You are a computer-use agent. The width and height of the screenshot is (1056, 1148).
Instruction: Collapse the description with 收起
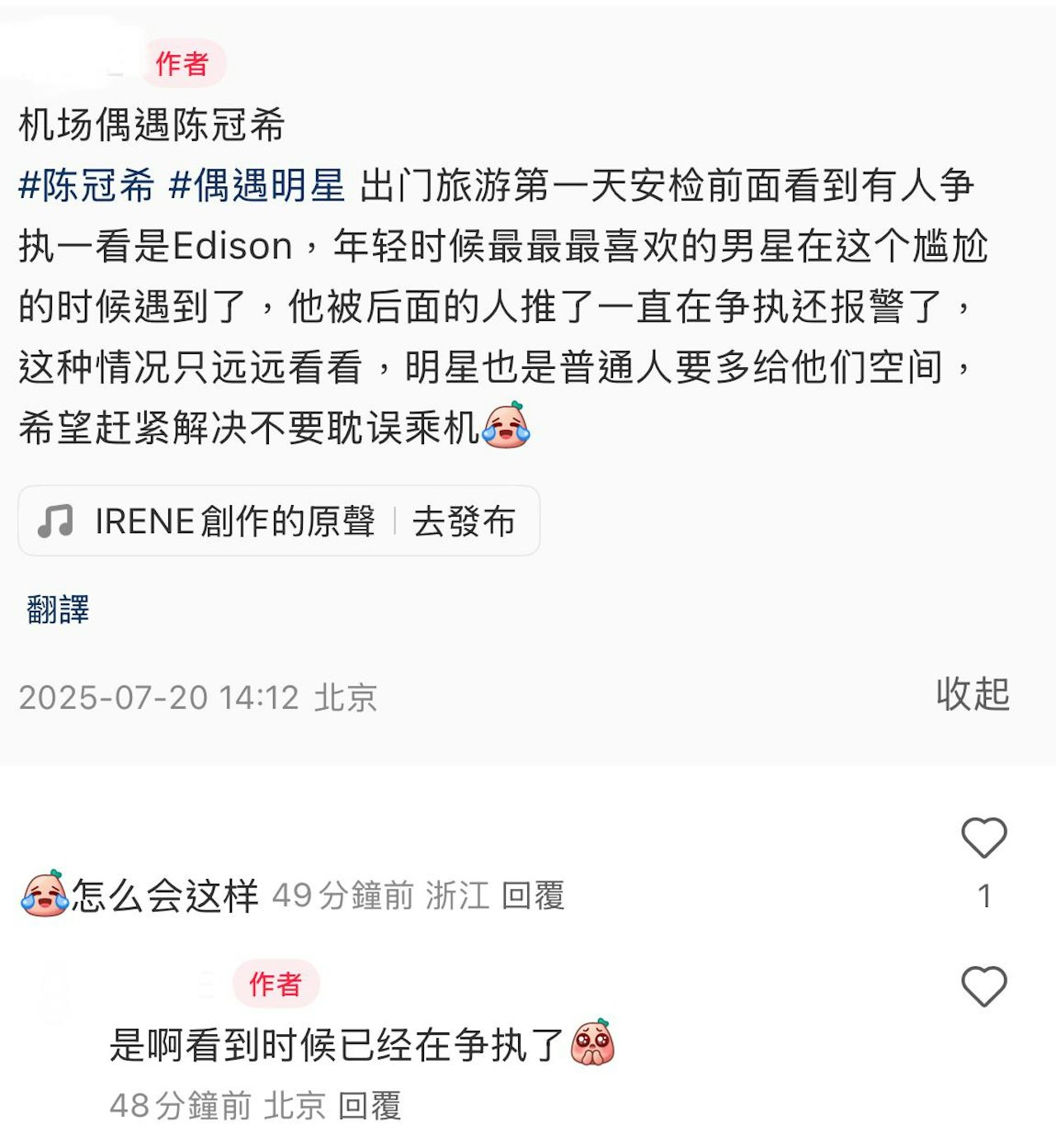[973, 694]
